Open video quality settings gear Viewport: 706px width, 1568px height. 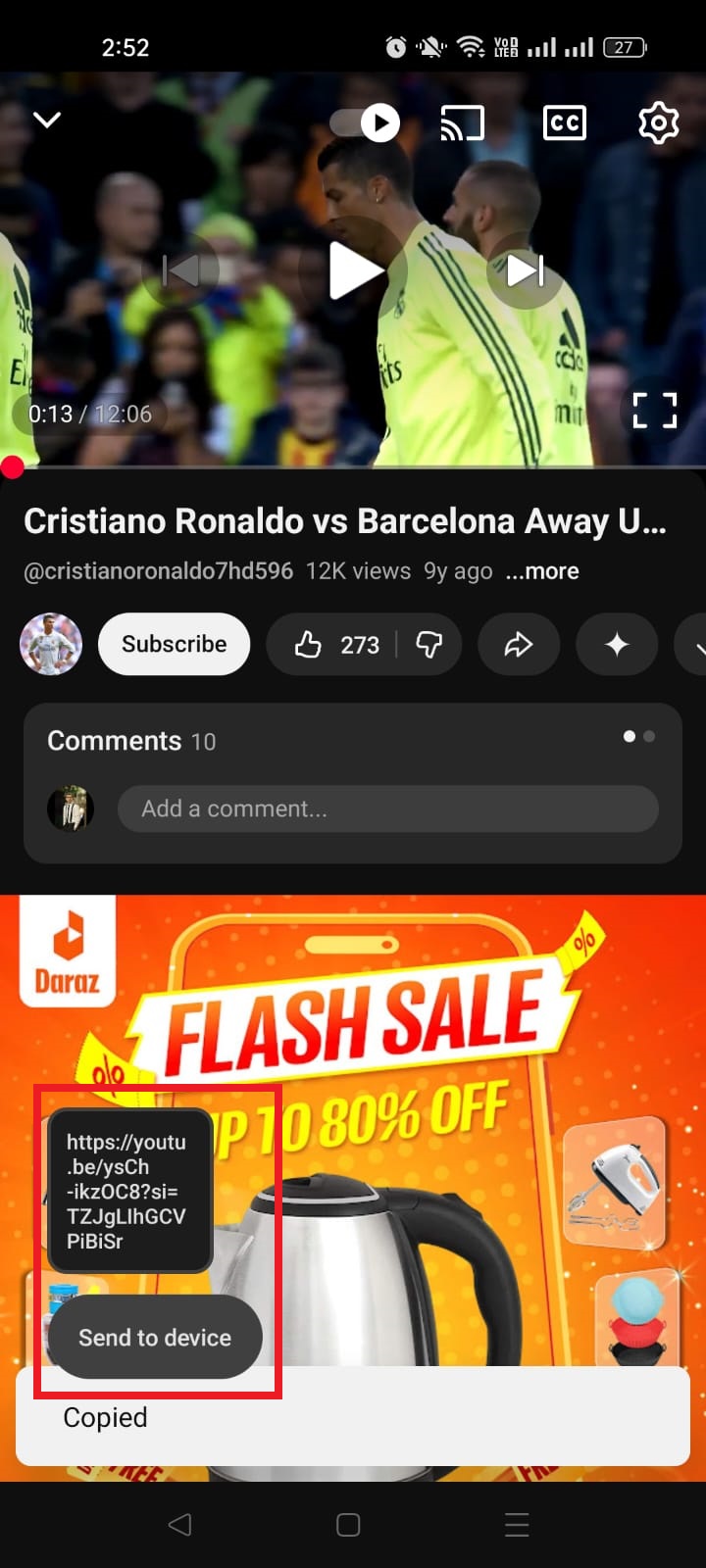(658, 122)
